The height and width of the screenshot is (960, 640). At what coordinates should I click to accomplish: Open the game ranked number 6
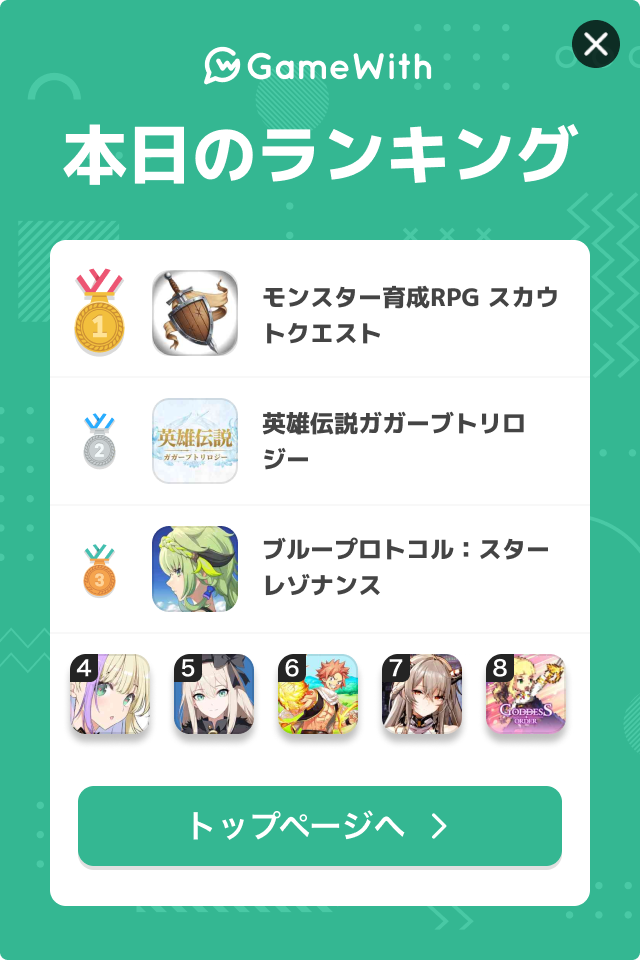[x=318, y=695]
